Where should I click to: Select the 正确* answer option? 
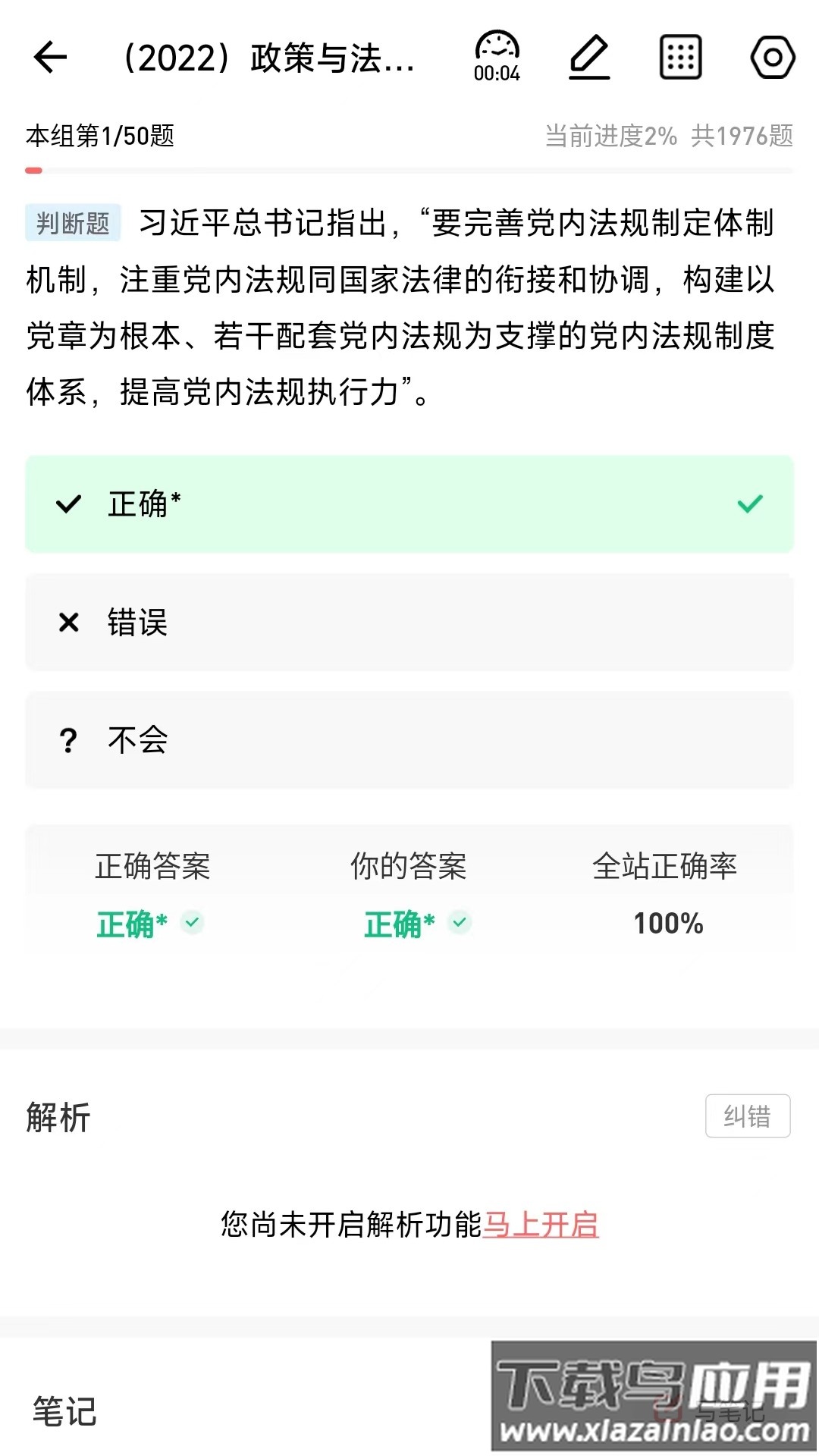[409, 503]
